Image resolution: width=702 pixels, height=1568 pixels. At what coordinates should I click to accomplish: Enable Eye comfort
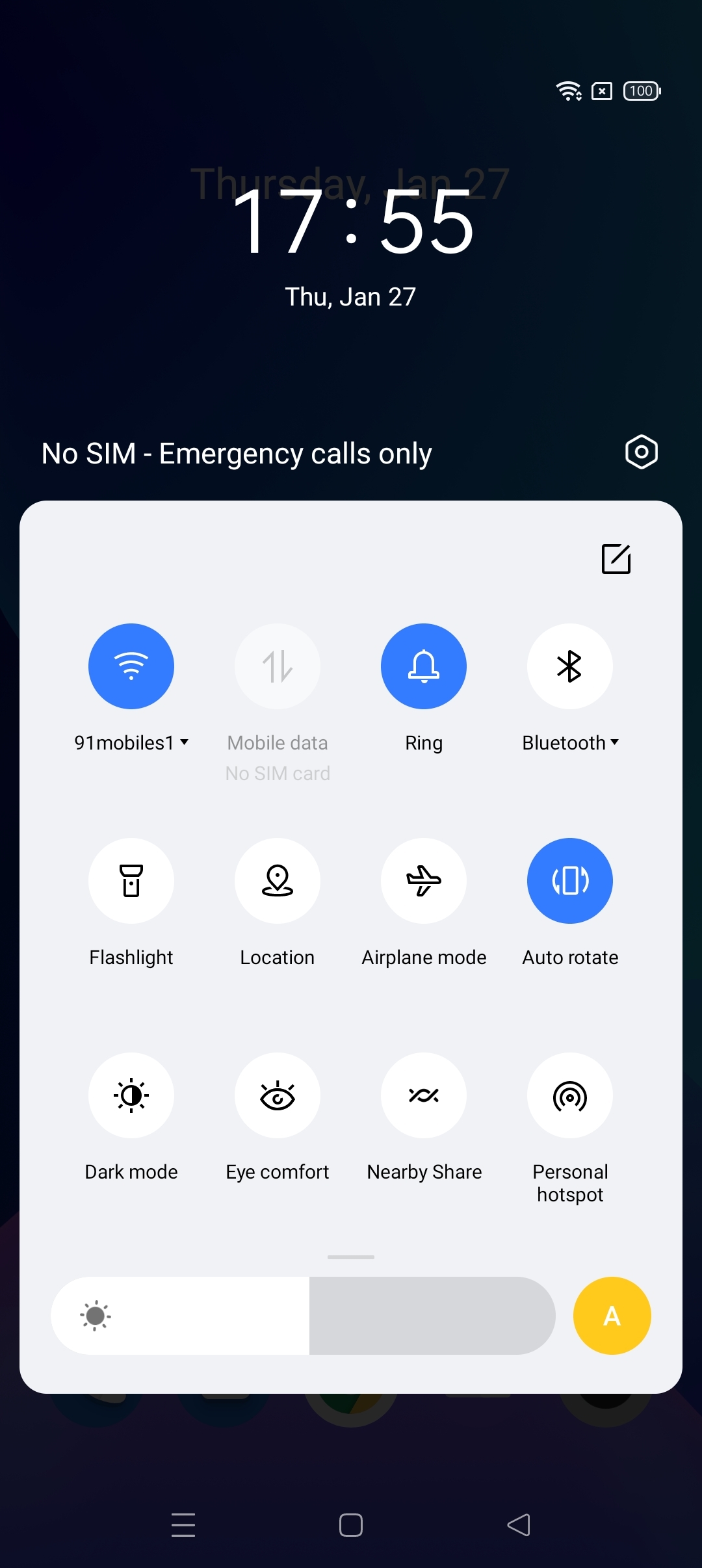click(278, 1095)
